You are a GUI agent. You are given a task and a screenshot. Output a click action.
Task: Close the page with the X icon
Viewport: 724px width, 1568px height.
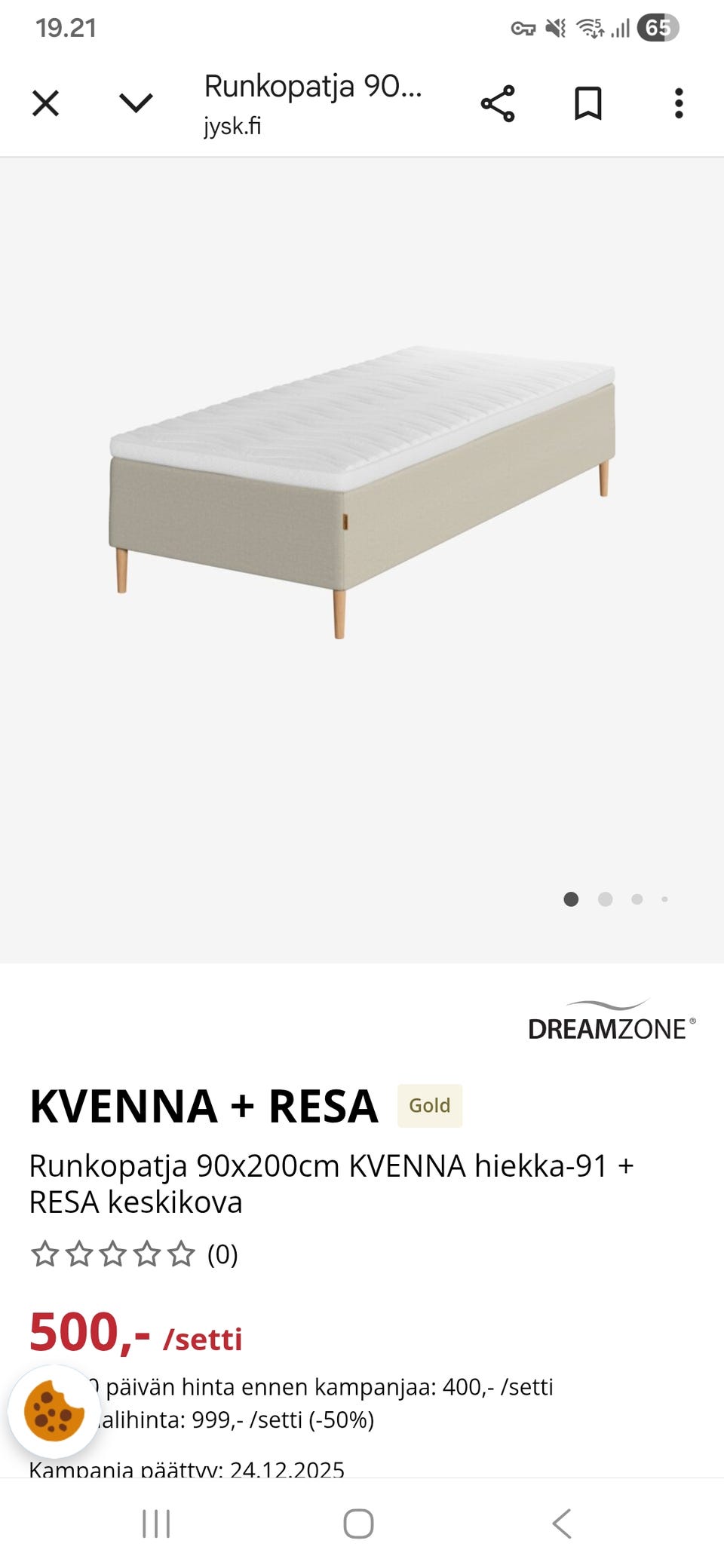coord(46,103)
